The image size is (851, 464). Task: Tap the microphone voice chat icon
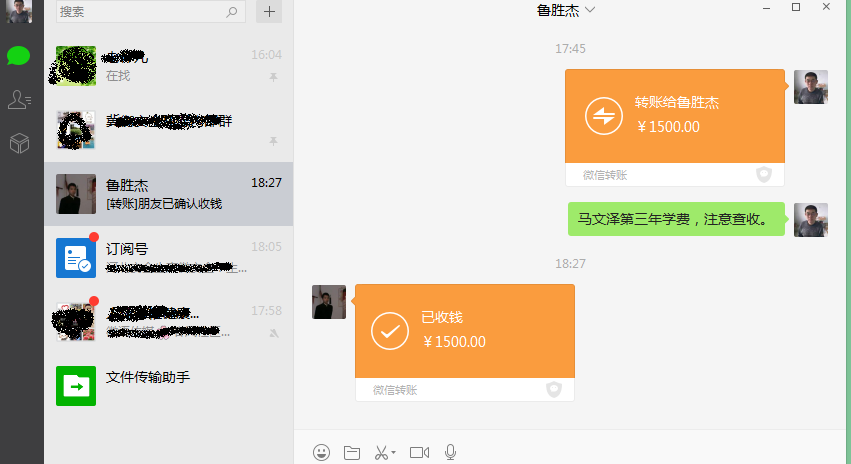(x=451, y=453)
